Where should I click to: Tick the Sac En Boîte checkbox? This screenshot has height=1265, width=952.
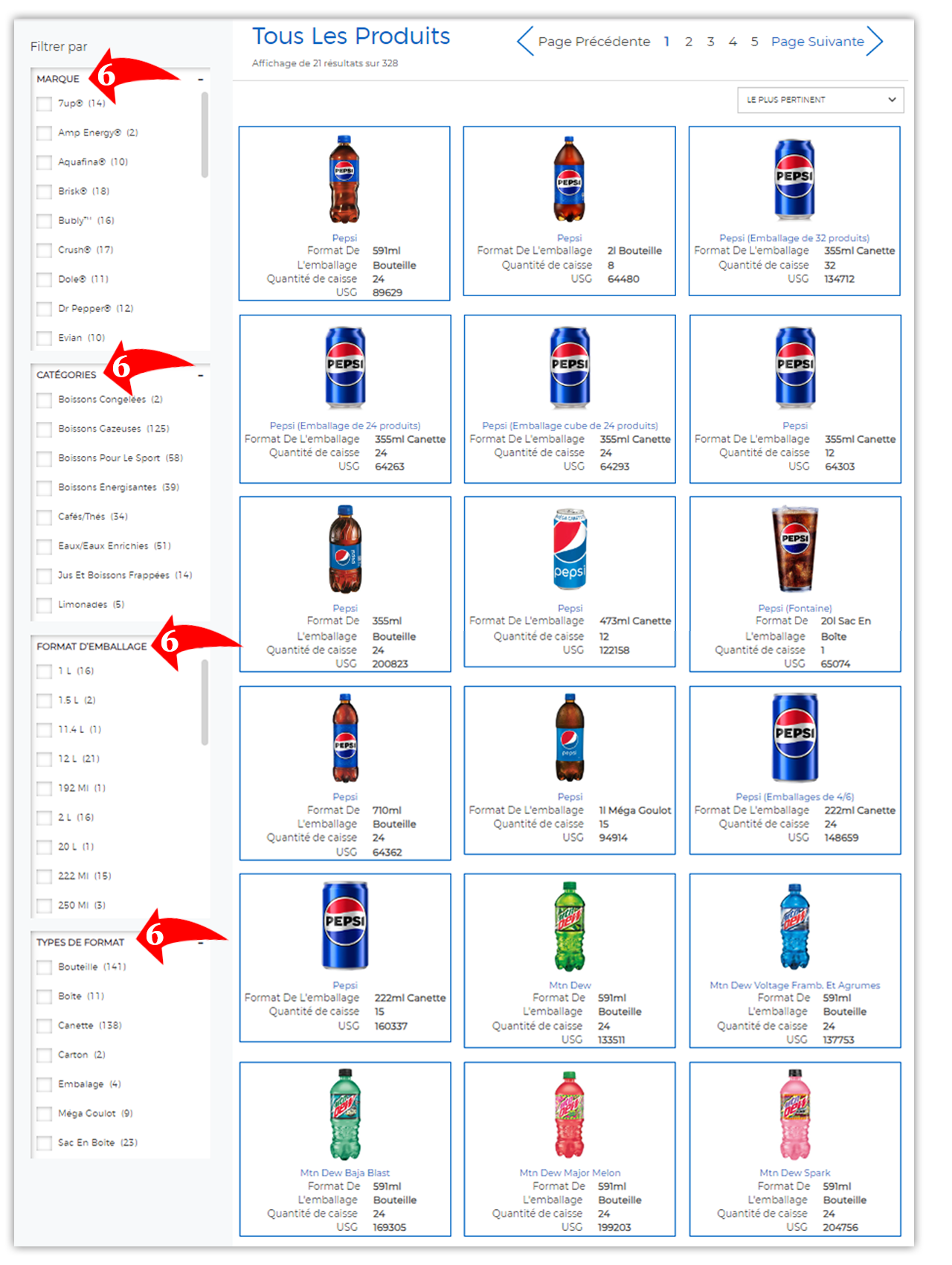(45, 1143)
